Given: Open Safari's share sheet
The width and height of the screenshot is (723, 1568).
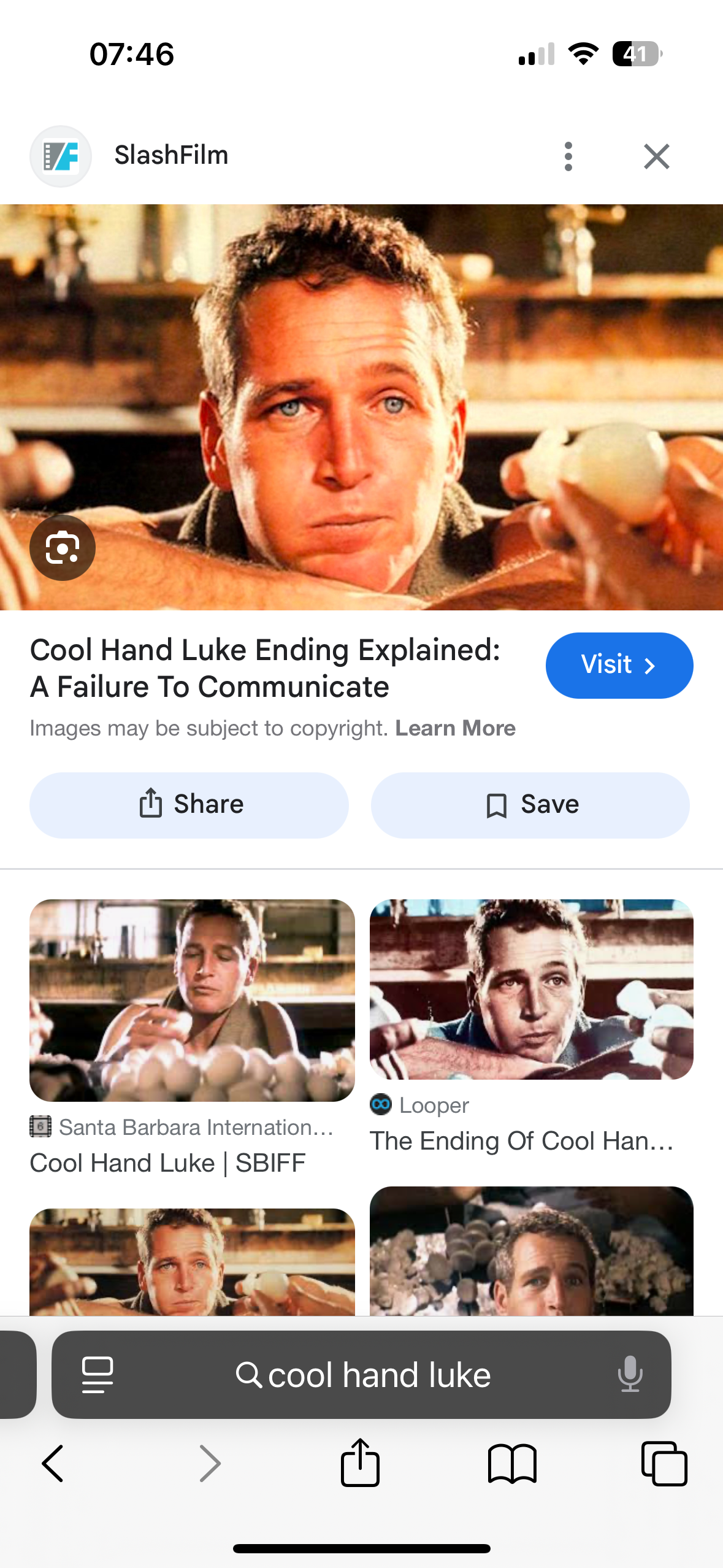Looking at the screenshot, I should click(x=360, y=1463).
